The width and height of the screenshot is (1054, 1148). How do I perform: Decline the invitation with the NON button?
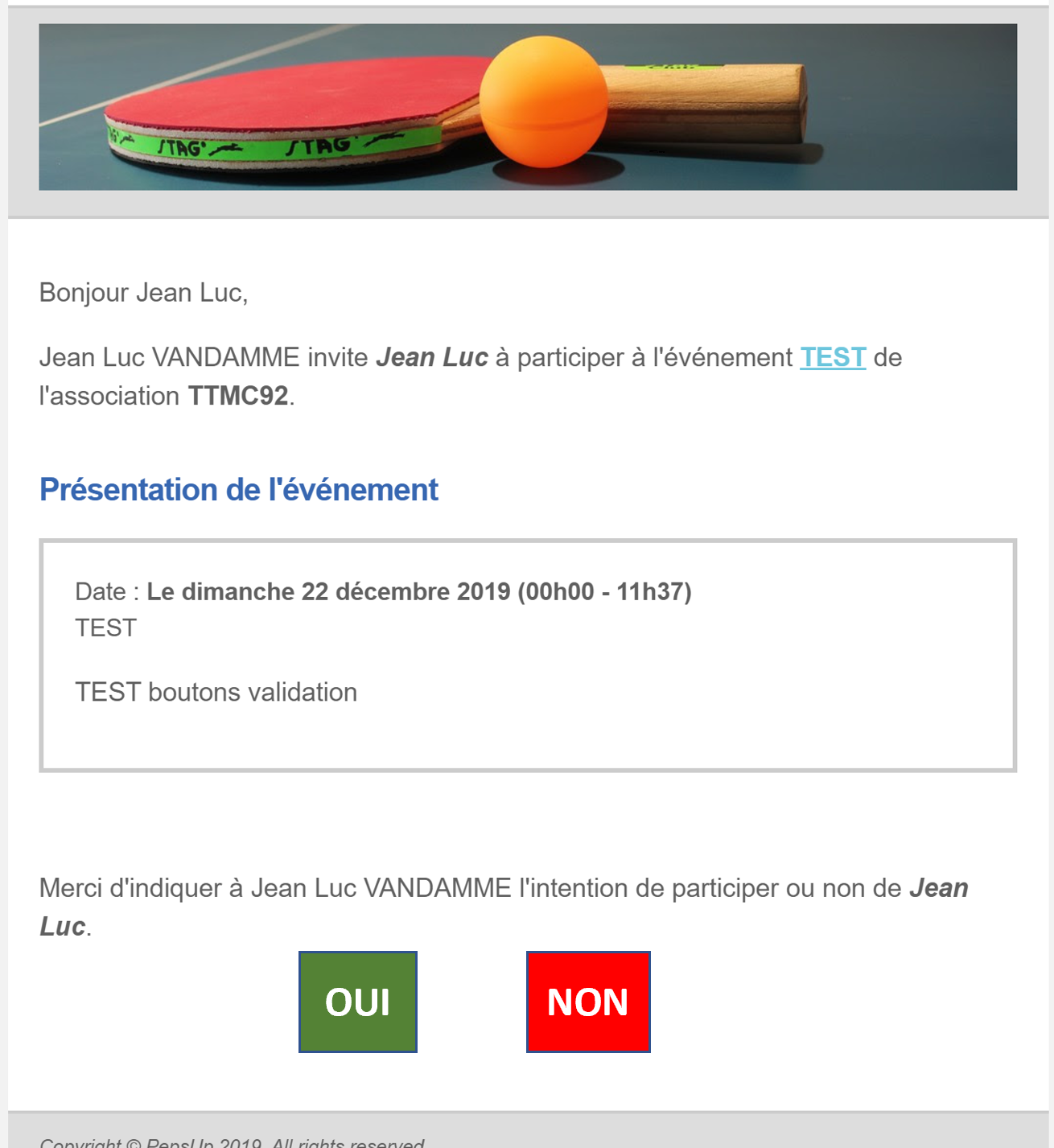(x=588, y=1002)
